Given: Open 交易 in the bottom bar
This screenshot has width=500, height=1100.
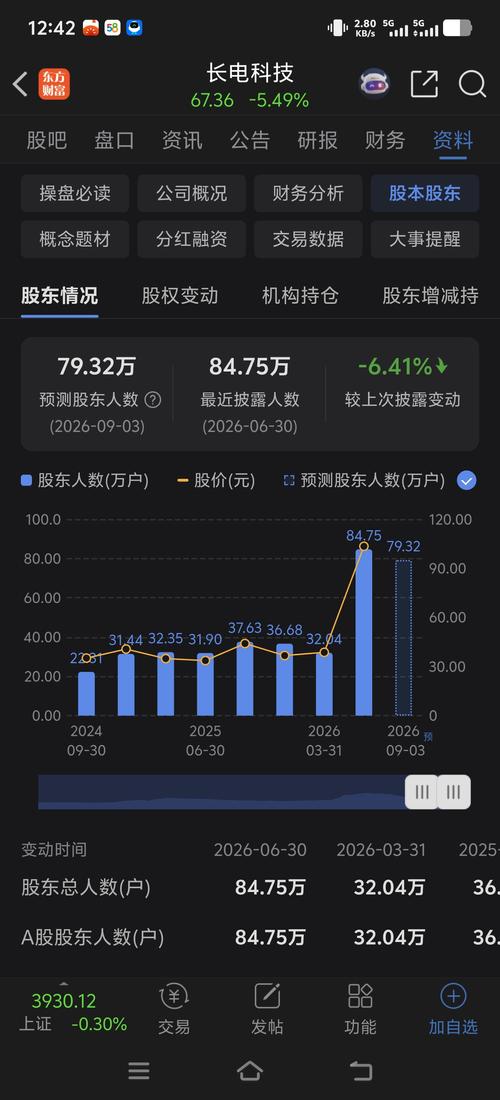Looking at the screenshot, I should pos(174,1010).
